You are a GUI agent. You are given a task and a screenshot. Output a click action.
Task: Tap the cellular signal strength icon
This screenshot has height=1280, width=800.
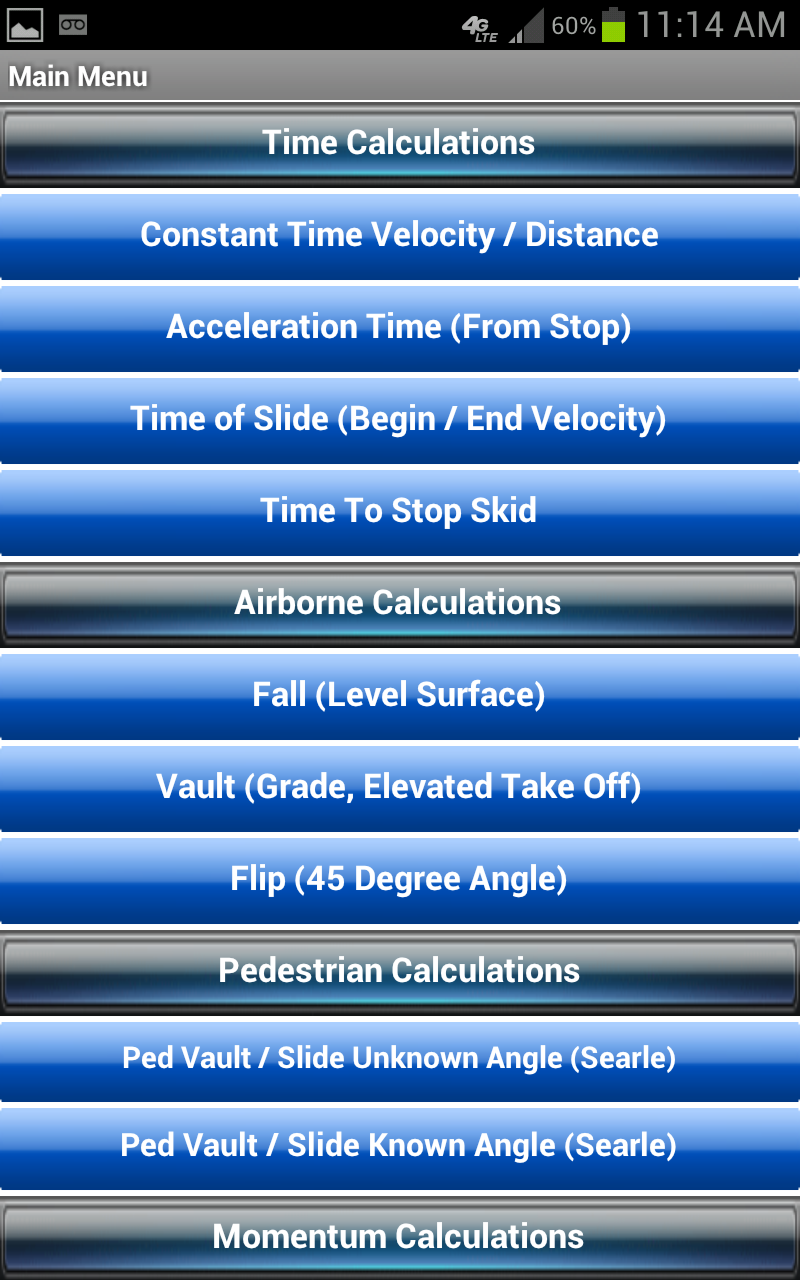pos(524,24)
